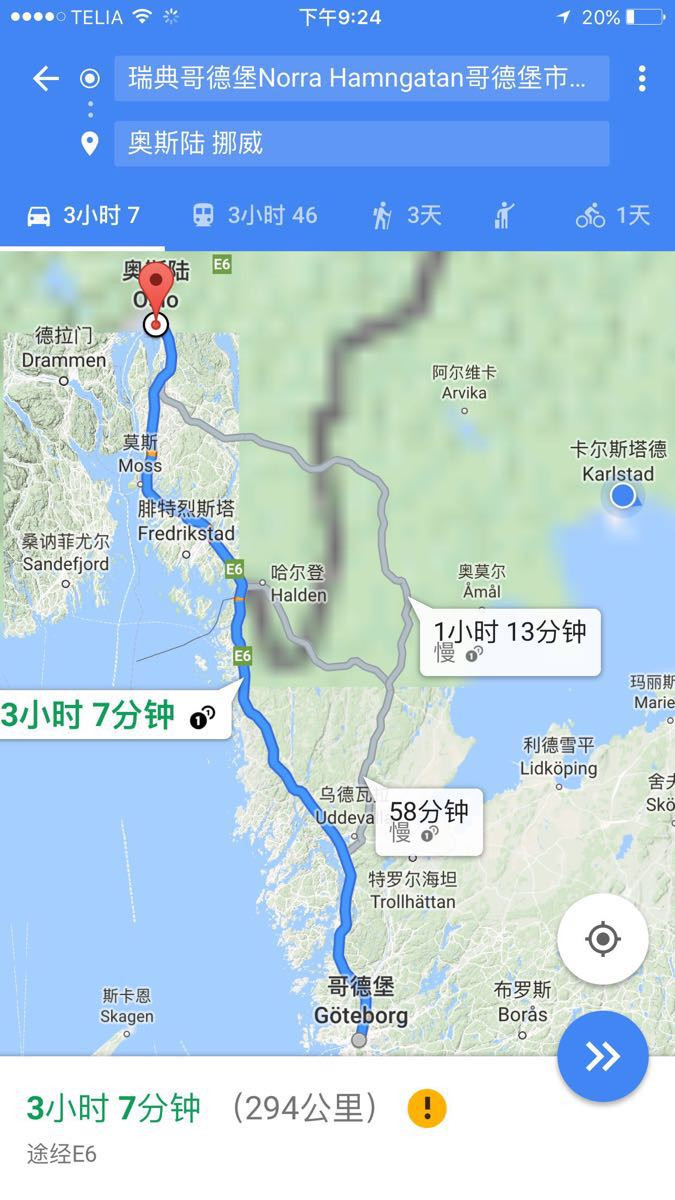Switch to the transit tab showing 3小时 46

tap(255, 215)
